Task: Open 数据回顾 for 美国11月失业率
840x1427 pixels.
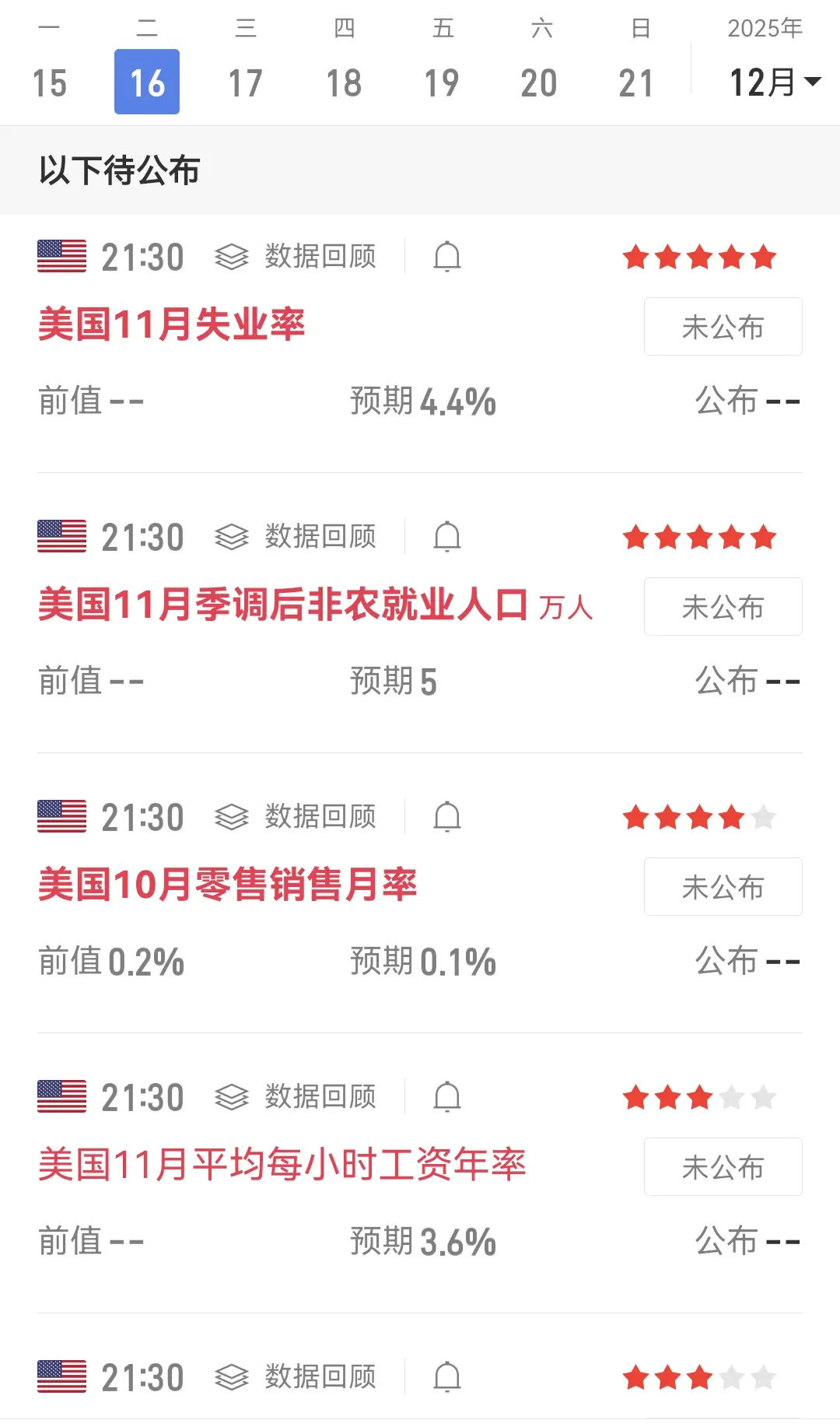Action: (296, 257)
